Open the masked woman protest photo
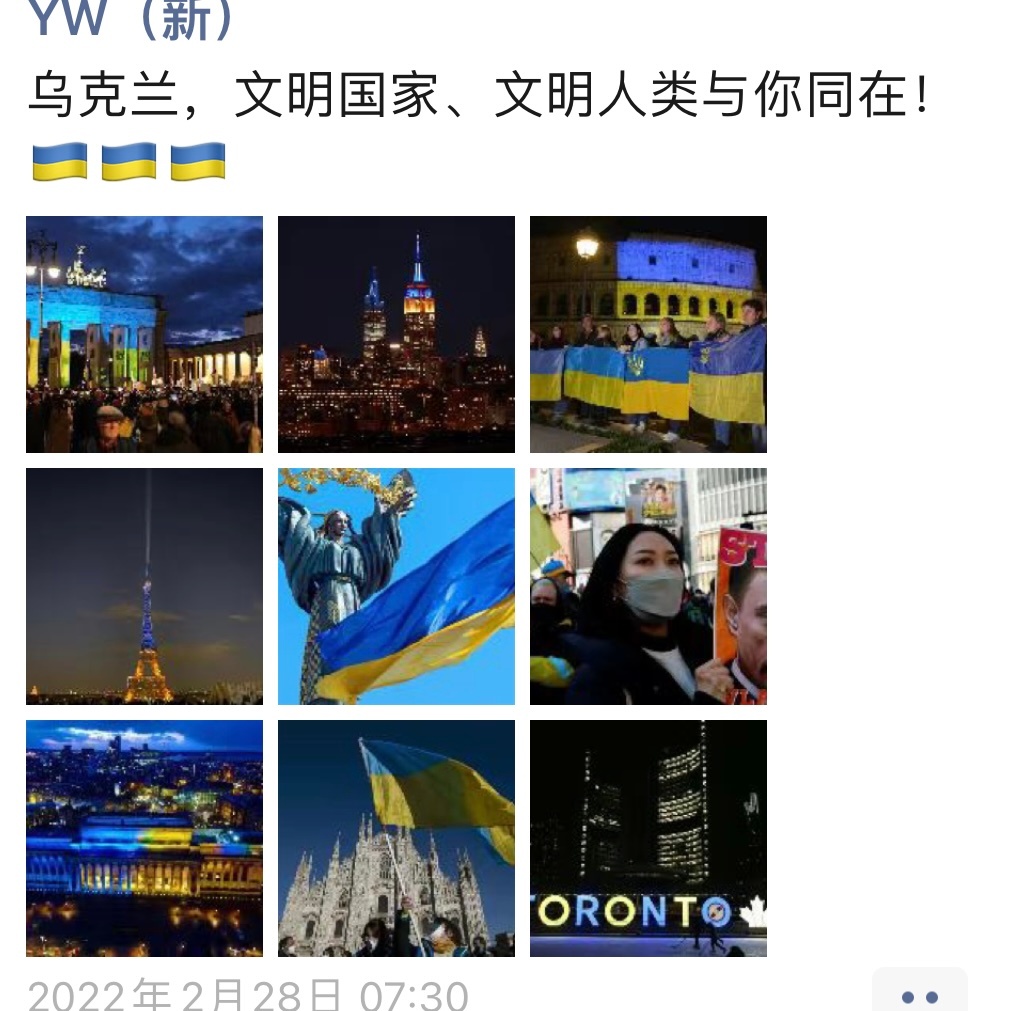Image resolution: width=1010 pixels, height=1011 pixels. (648, 586)
